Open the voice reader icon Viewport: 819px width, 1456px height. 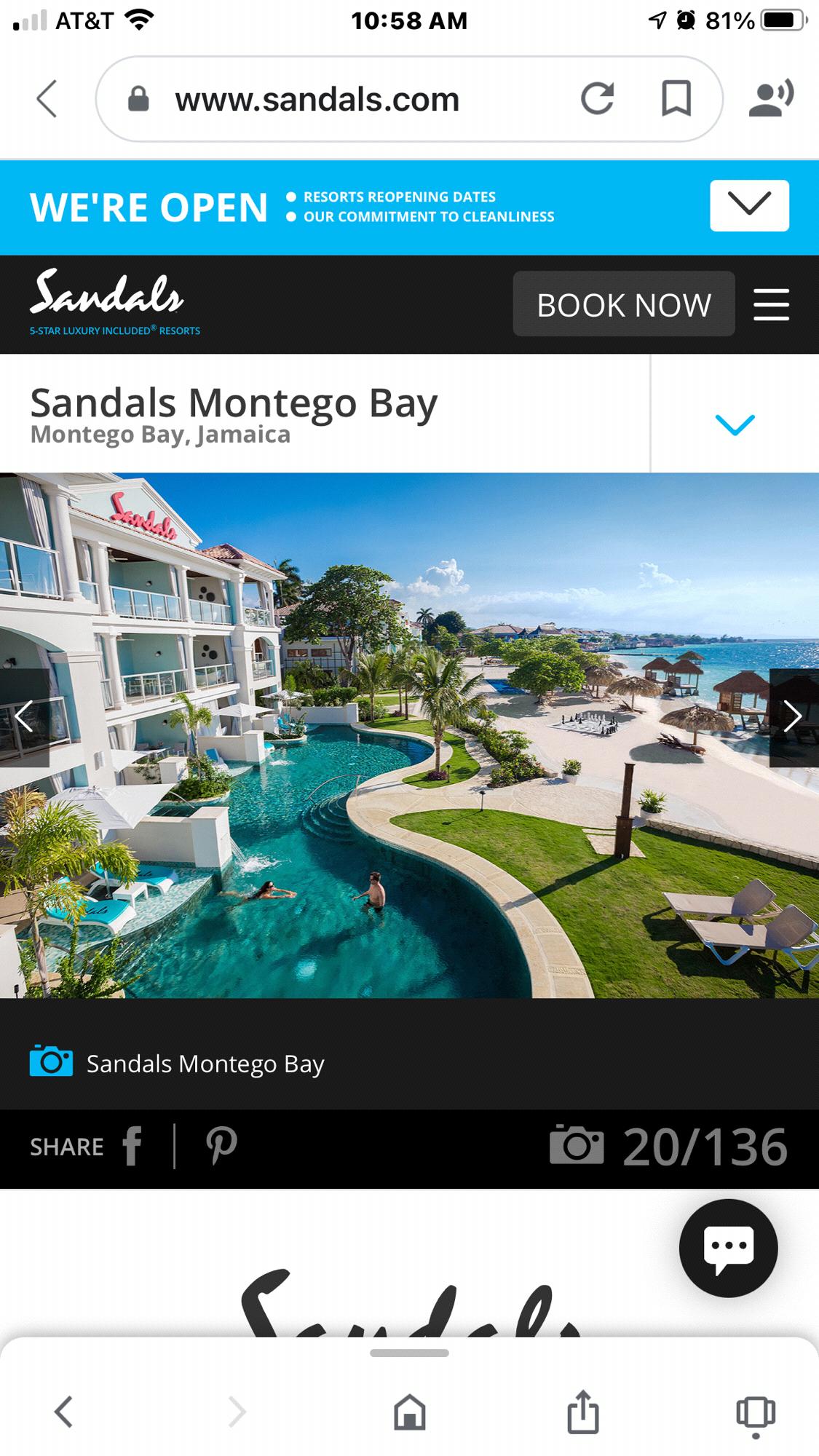pos(770,99)
